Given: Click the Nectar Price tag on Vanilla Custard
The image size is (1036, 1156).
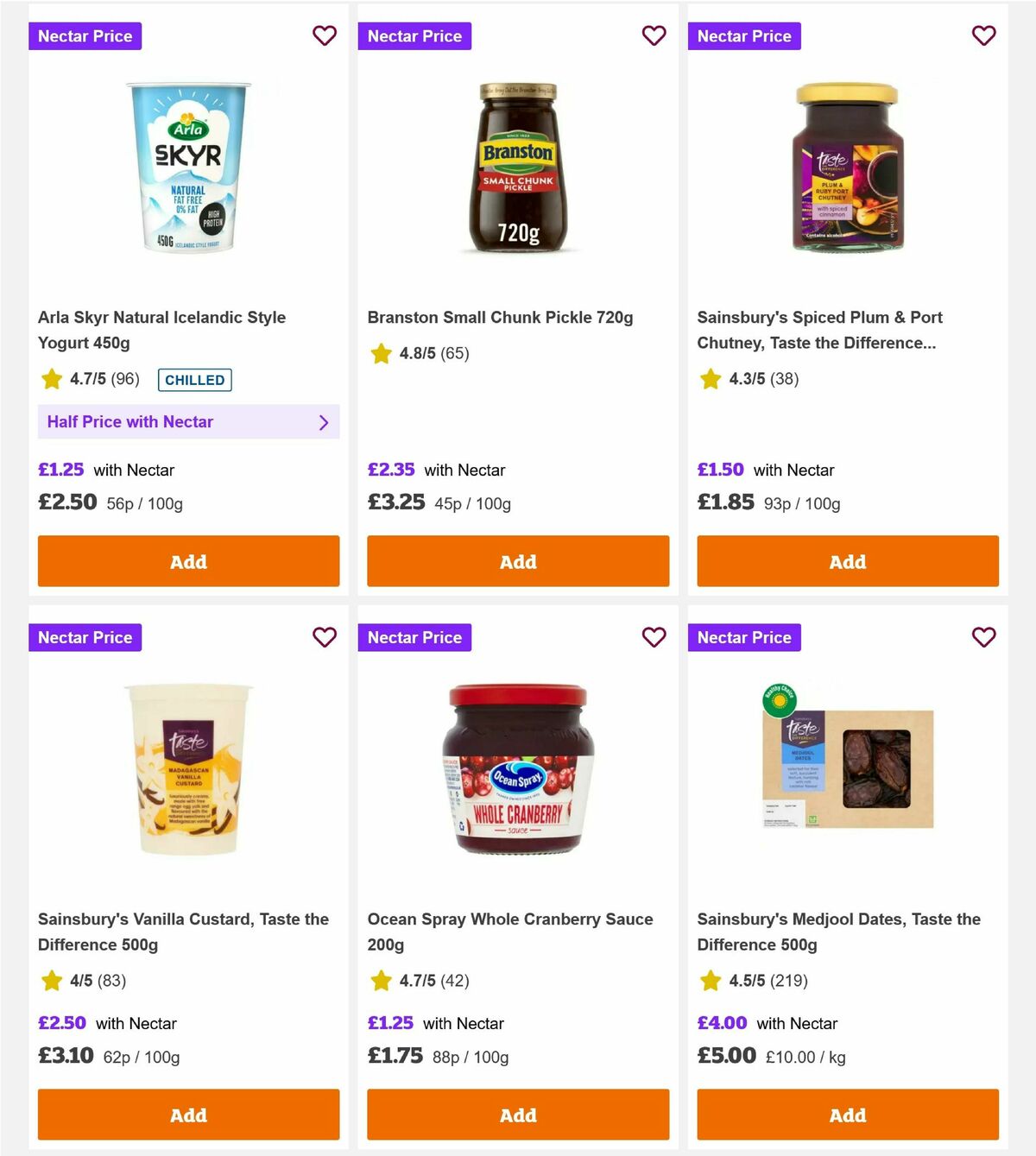Looking at the screenshot, I should click(85, 637).
